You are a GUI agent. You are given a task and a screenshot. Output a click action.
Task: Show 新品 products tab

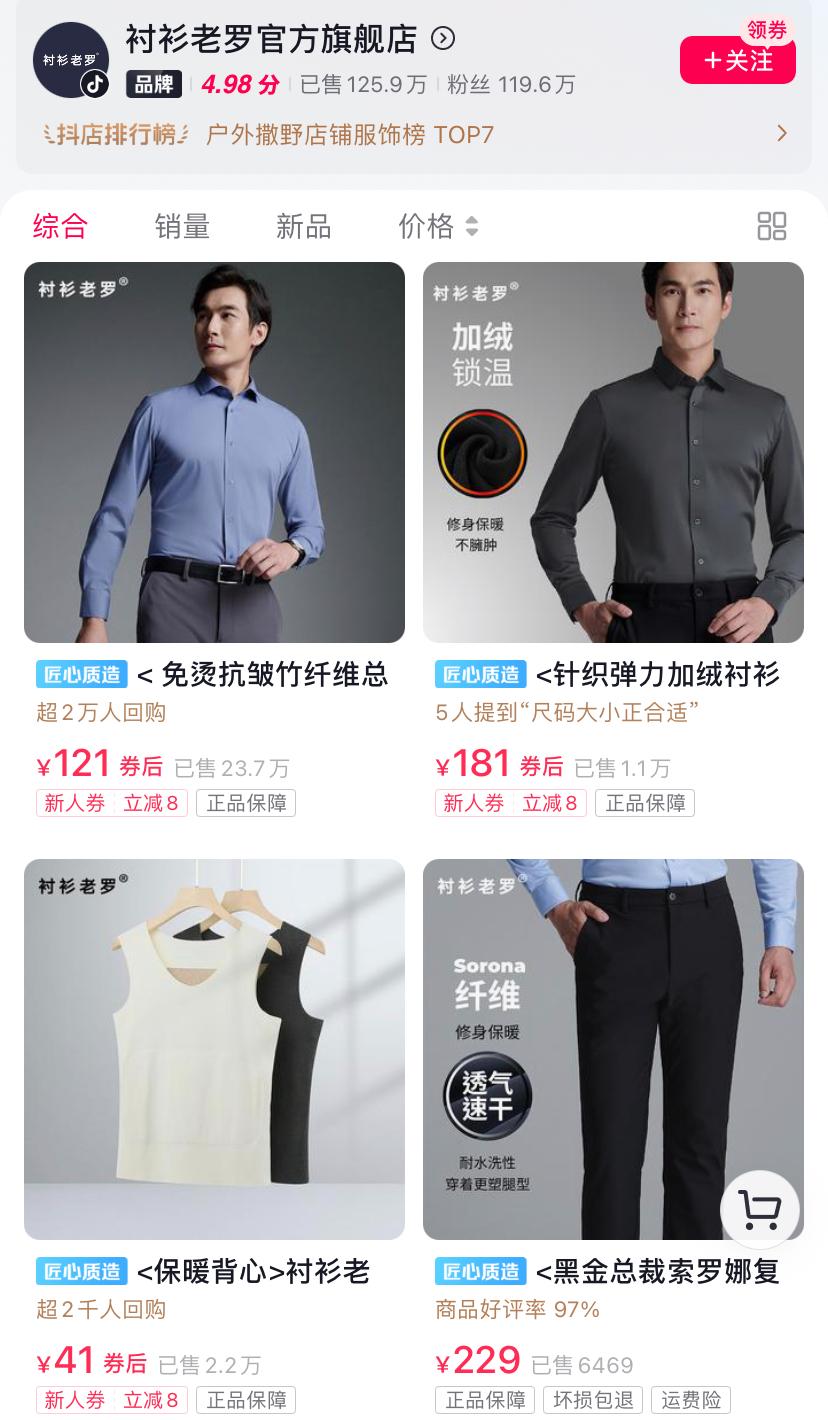[x=303, y=226]
